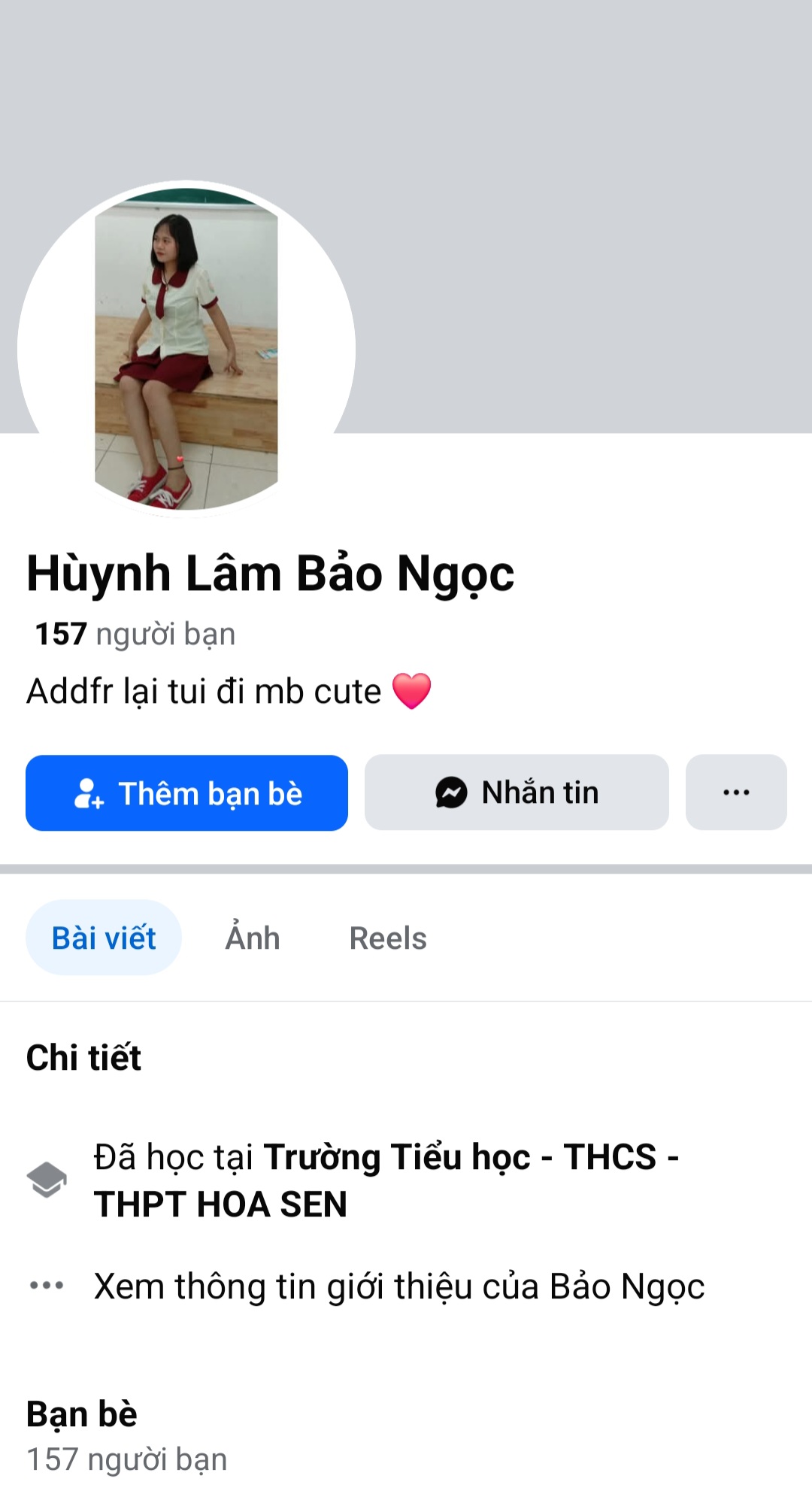Switch to the Reels tab
The image size is (812, 1506).
(x=388, y=938)
